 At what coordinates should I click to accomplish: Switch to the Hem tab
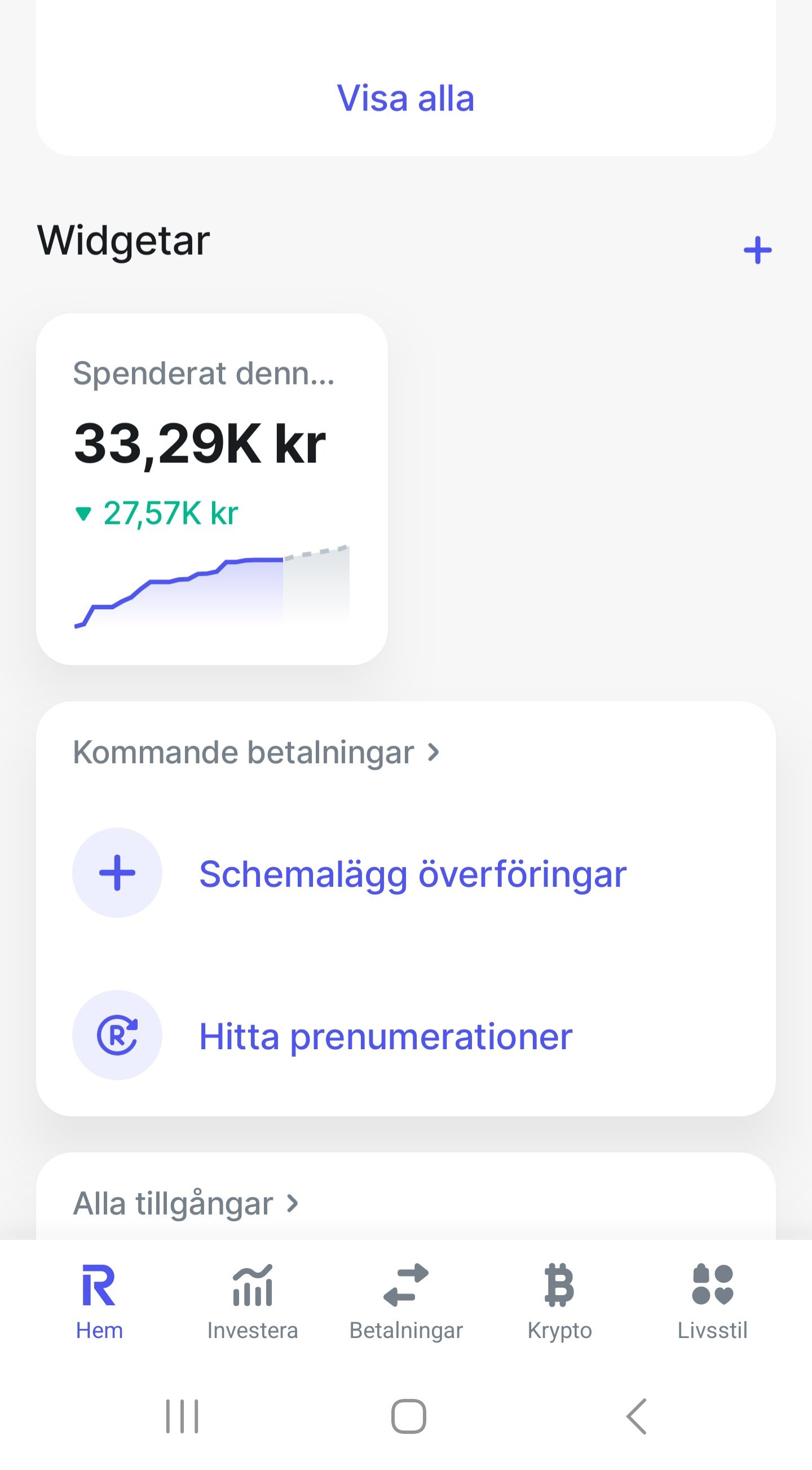(x=99, y=1302)
